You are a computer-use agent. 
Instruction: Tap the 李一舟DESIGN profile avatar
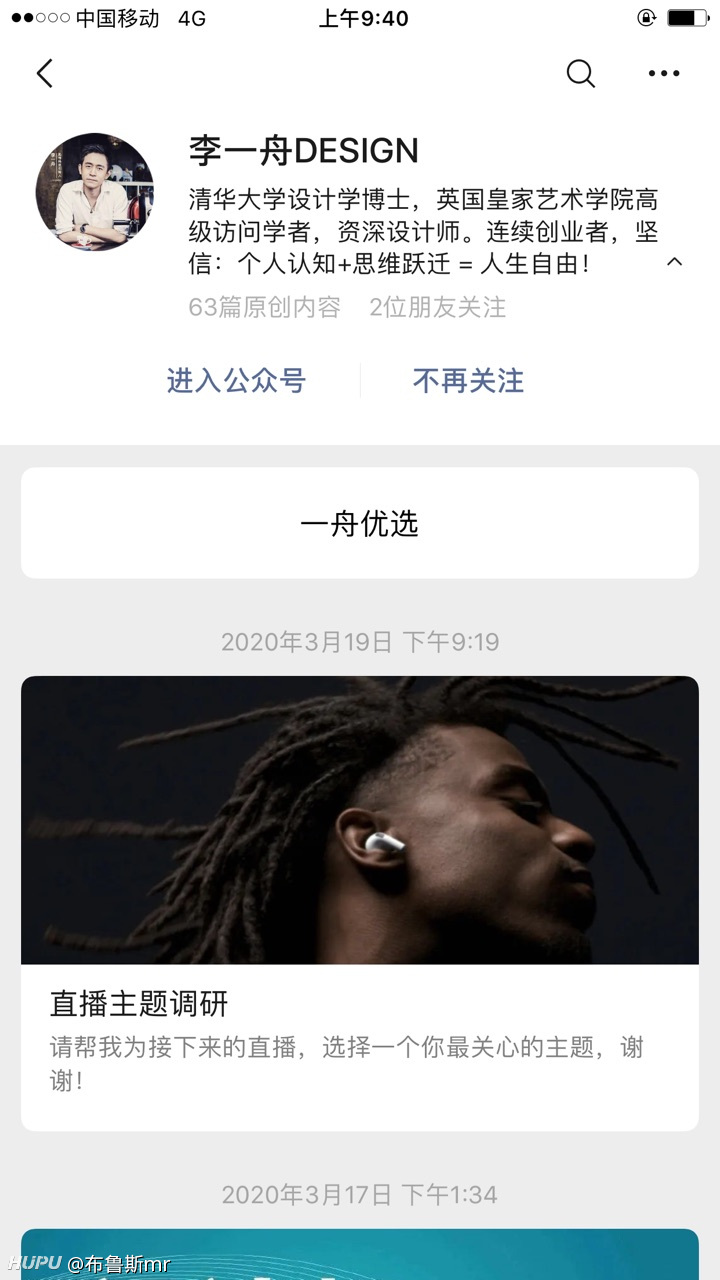click(x=95, y=192)
